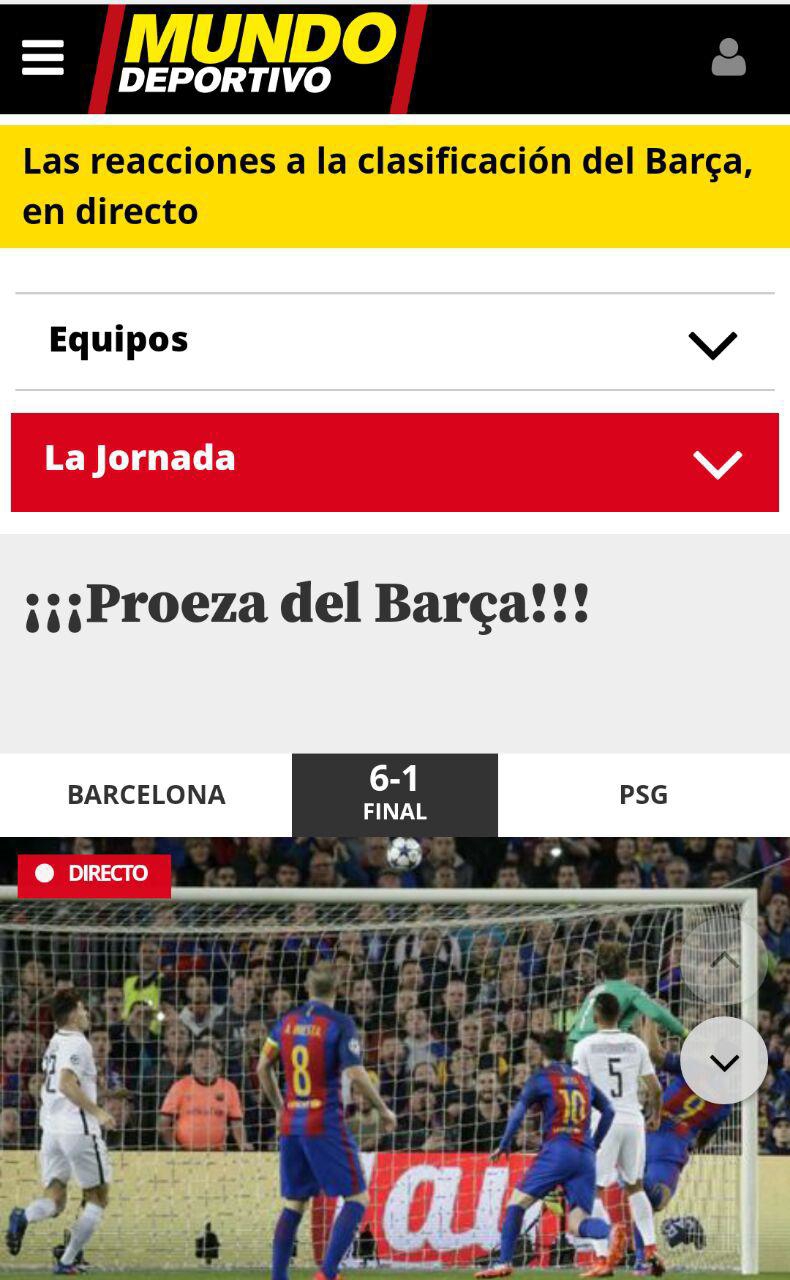Expand the Equipos dropdown

tap(394, 342)
